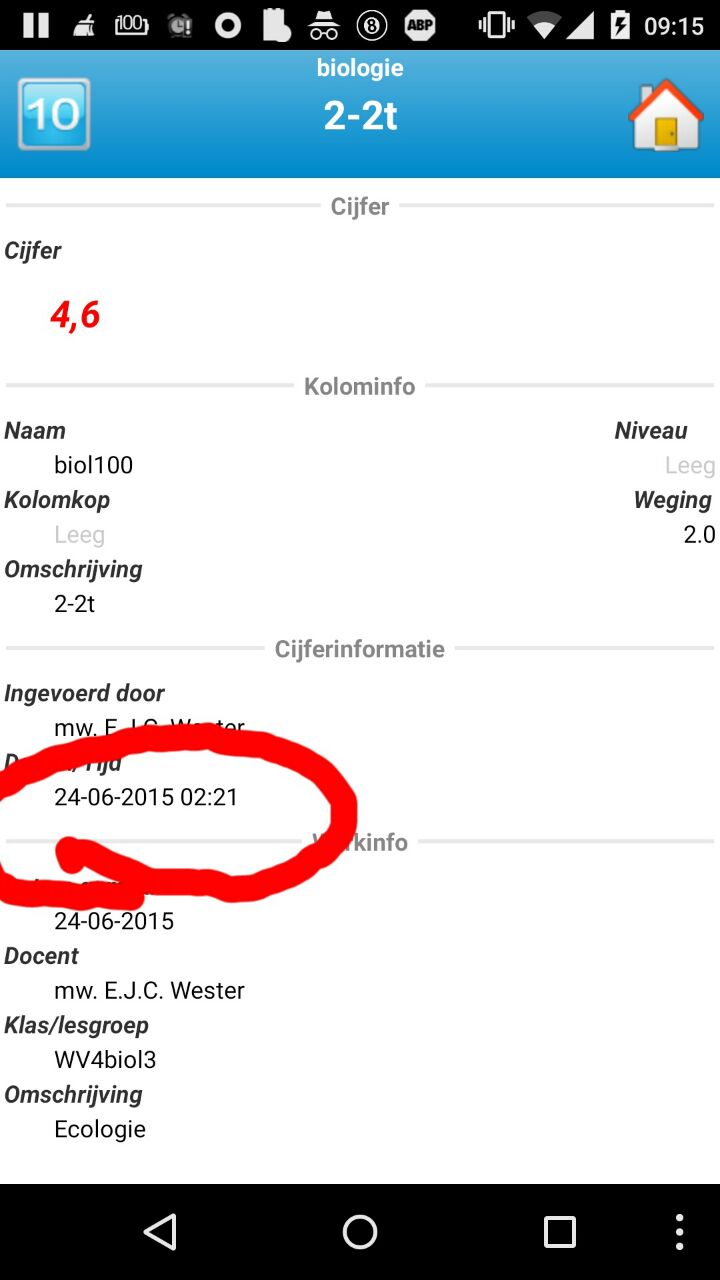Tap the Android back button
720x1280 pixels.
(x=160, y=1232)
